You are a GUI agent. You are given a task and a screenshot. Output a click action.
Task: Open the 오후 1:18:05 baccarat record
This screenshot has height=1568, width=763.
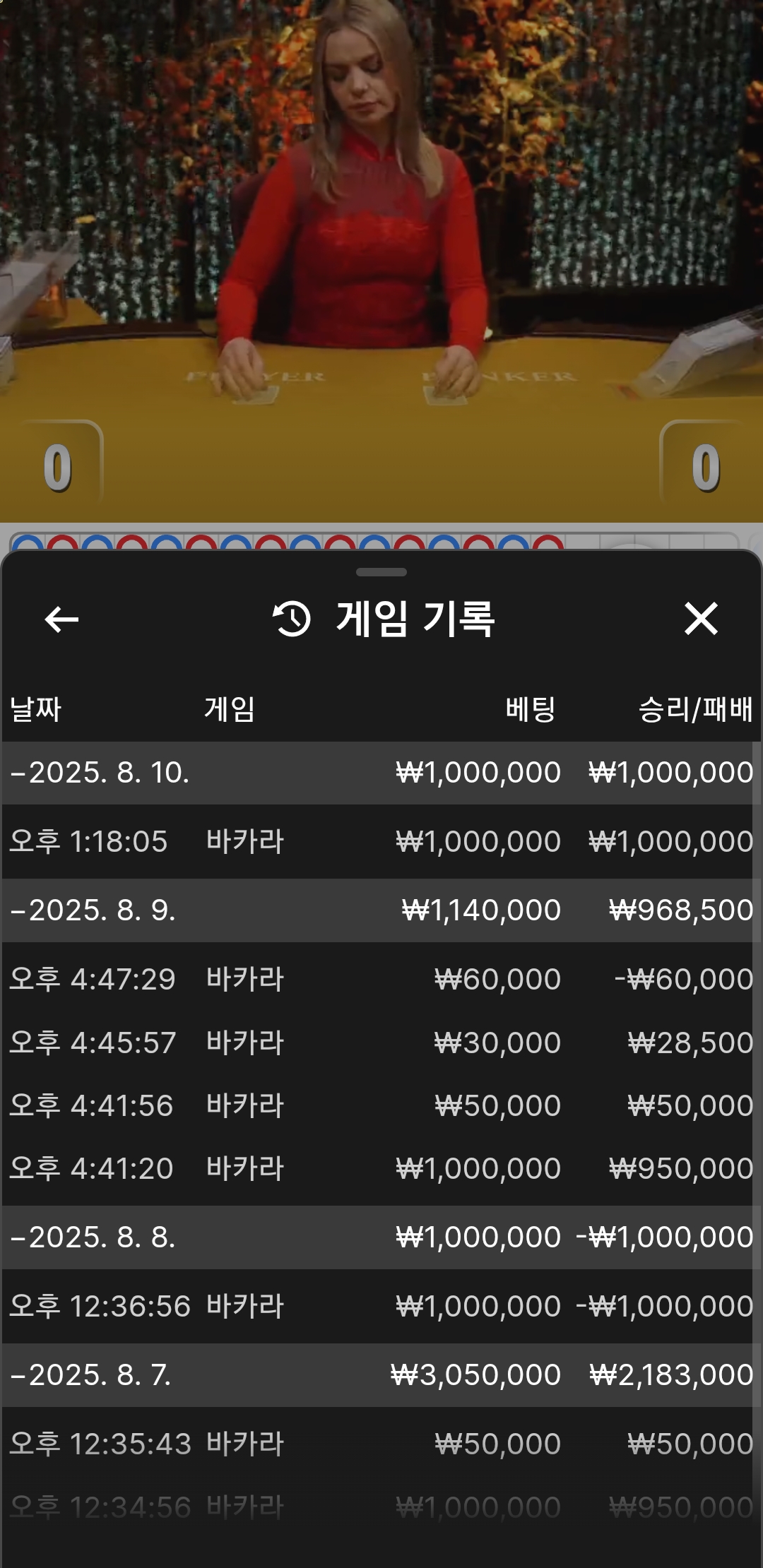tap(381, 842)
